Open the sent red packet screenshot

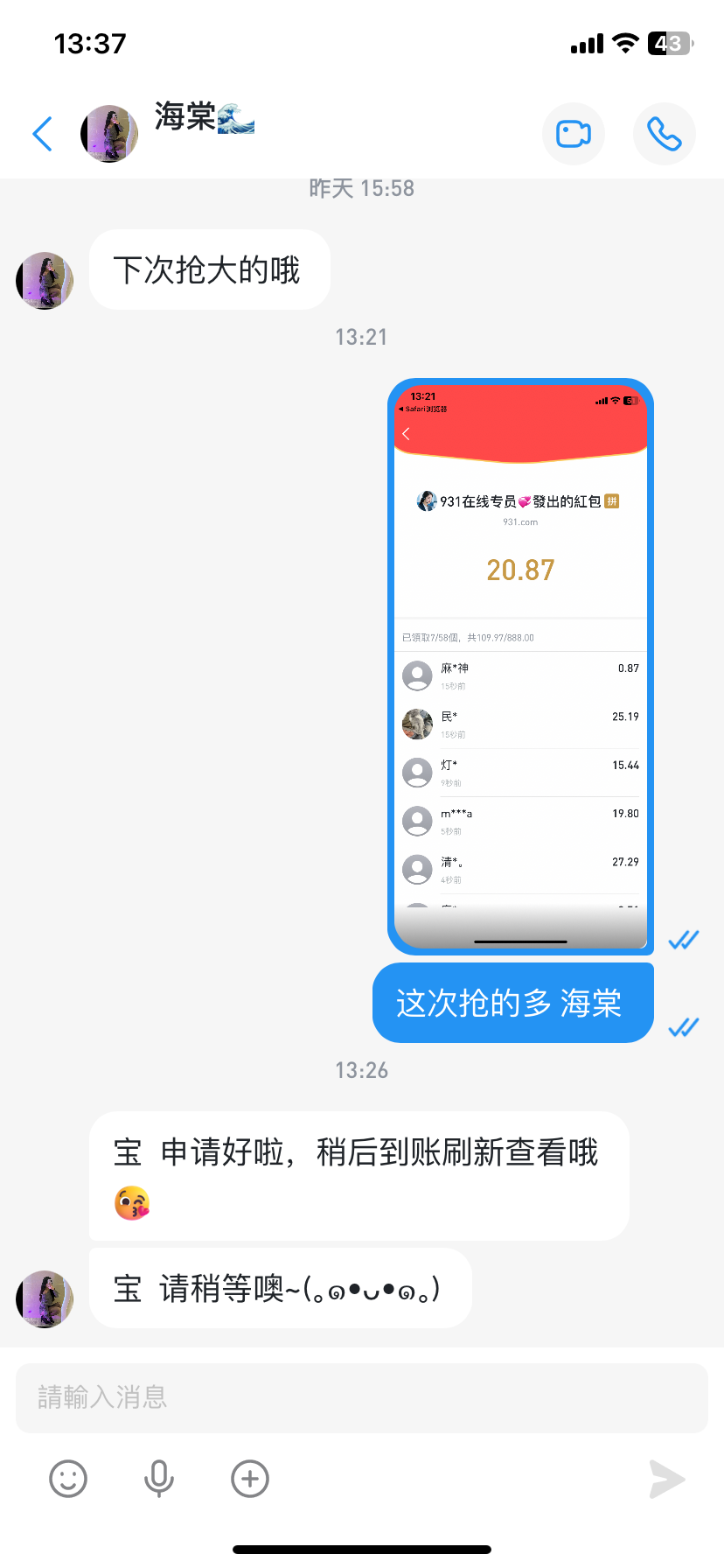click(520, 665)
